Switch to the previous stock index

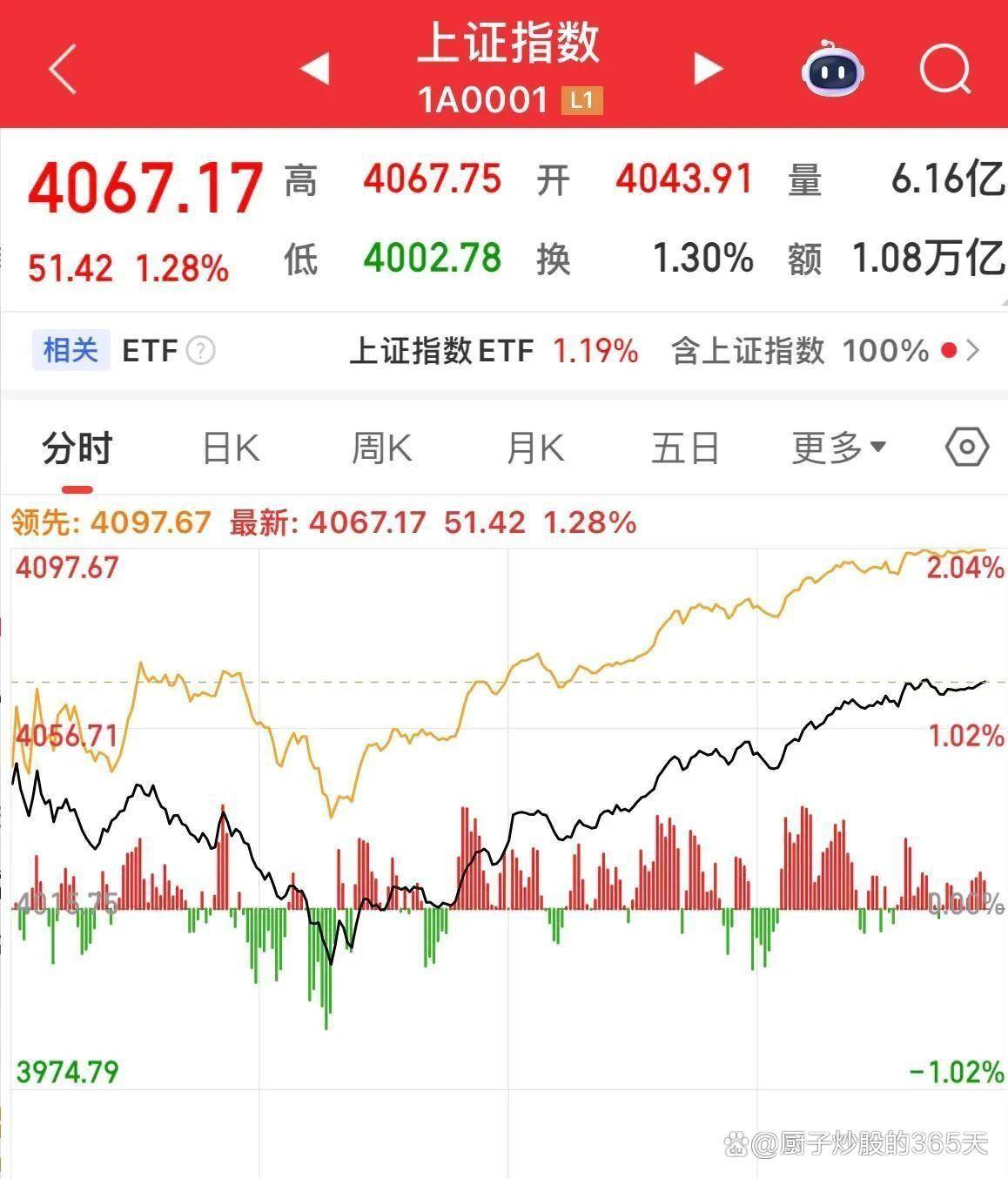tap(314, 68)
